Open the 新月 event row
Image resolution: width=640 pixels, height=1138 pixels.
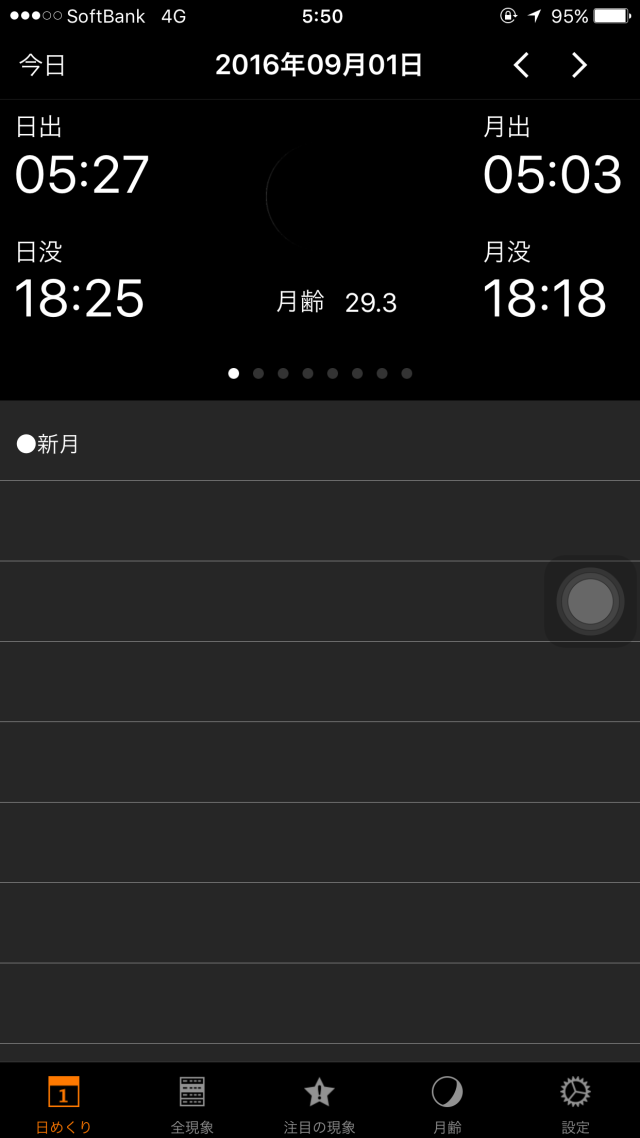320,444
